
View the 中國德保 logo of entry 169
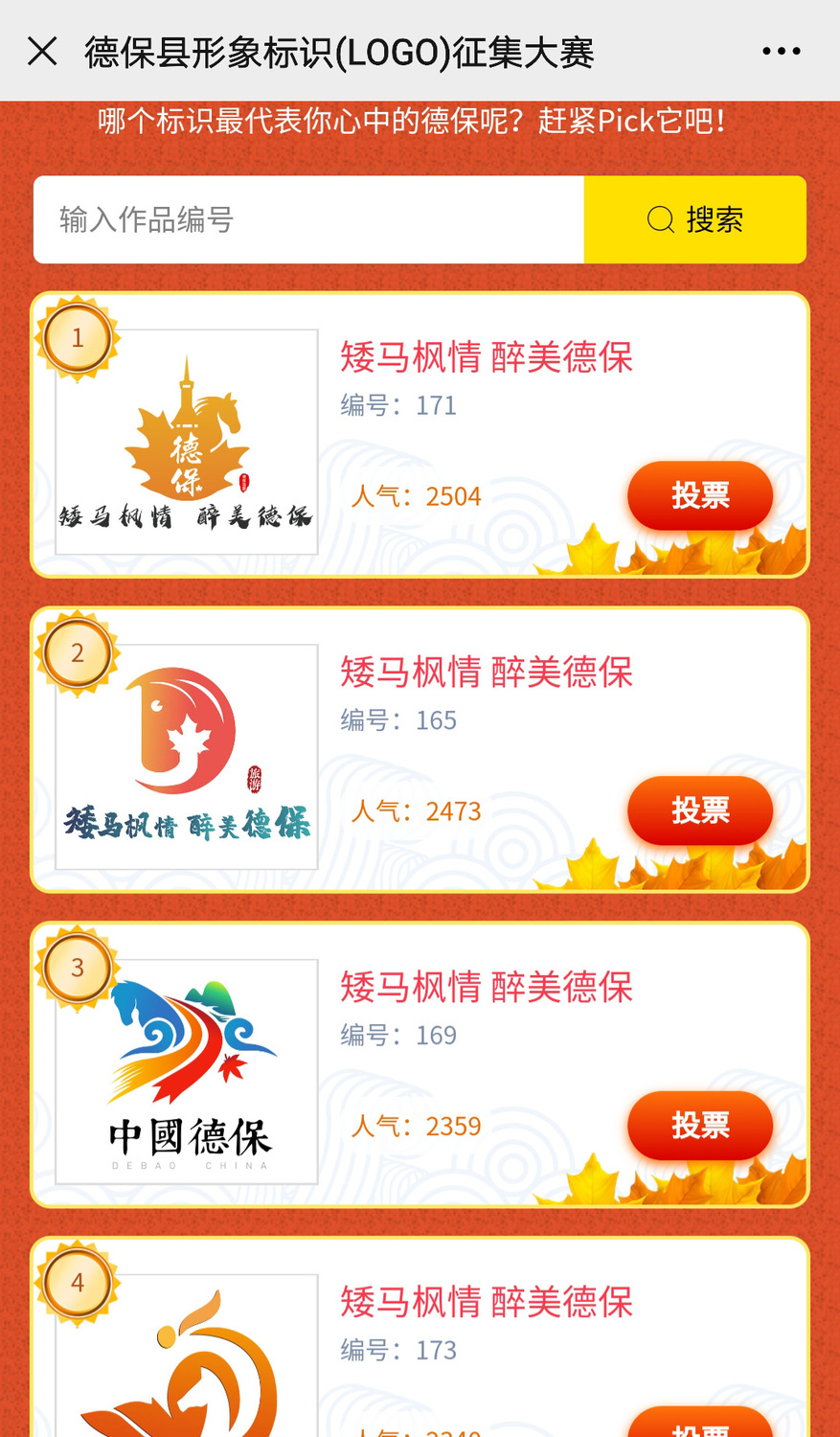(187, 1071)
